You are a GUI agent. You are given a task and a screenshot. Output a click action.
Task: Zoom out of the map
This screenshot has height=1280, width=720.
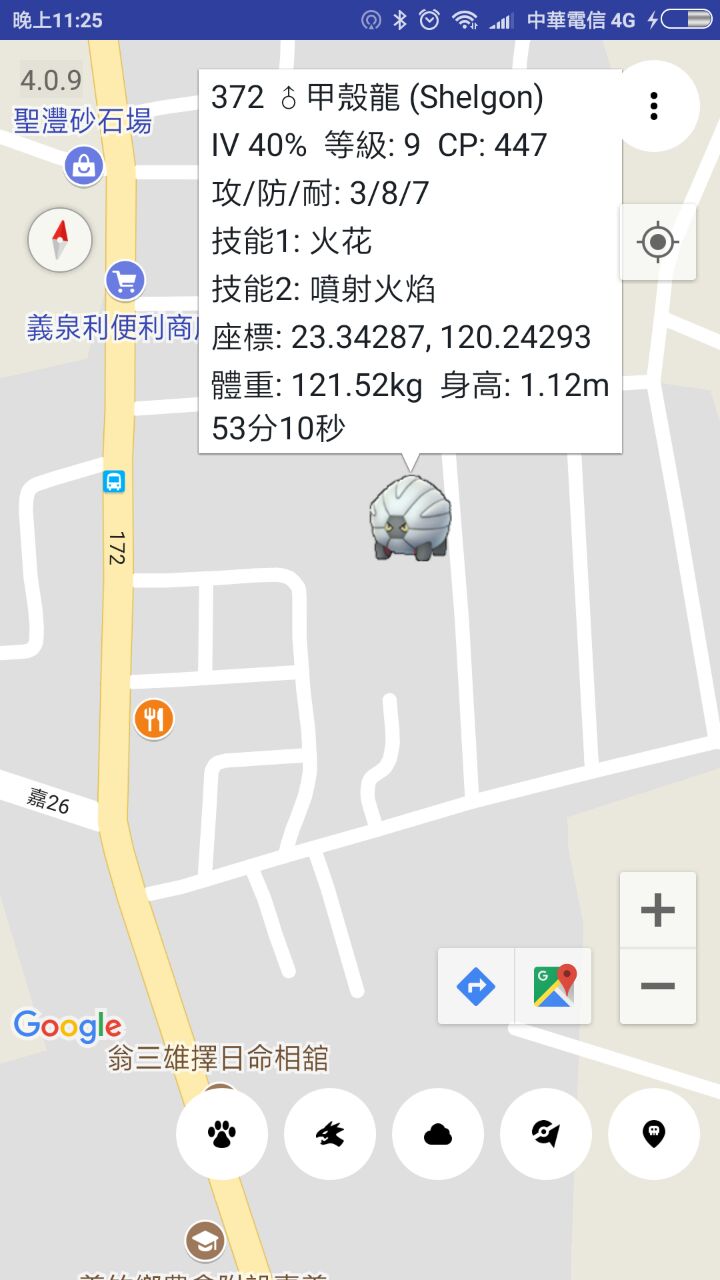pyautogui.click(x=657, y=986)
